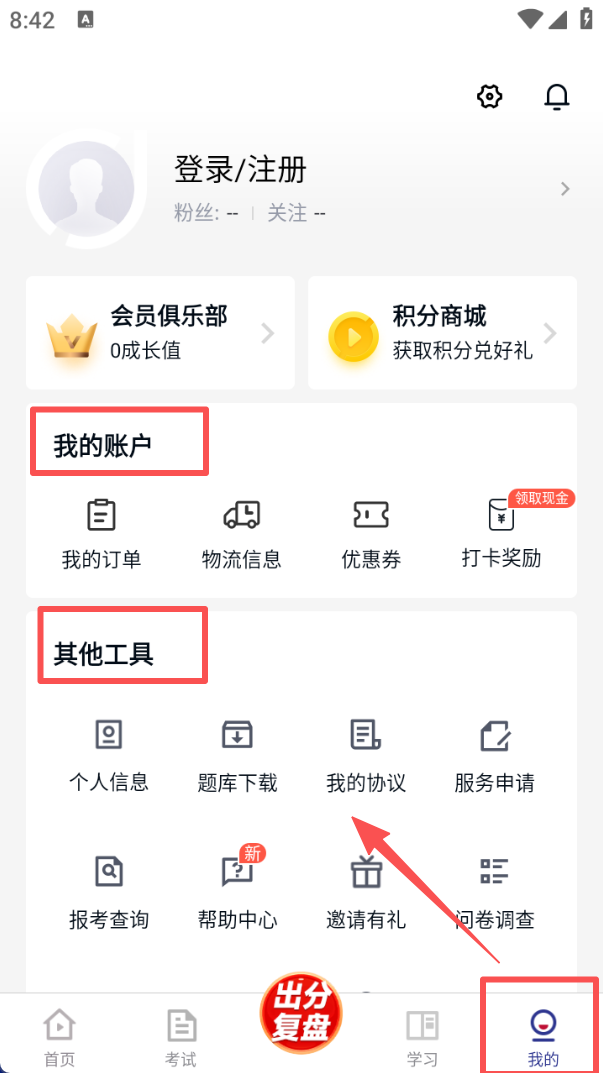Open 报考查询
This screenshot has width=603, height=1073.
pos(108,892)
